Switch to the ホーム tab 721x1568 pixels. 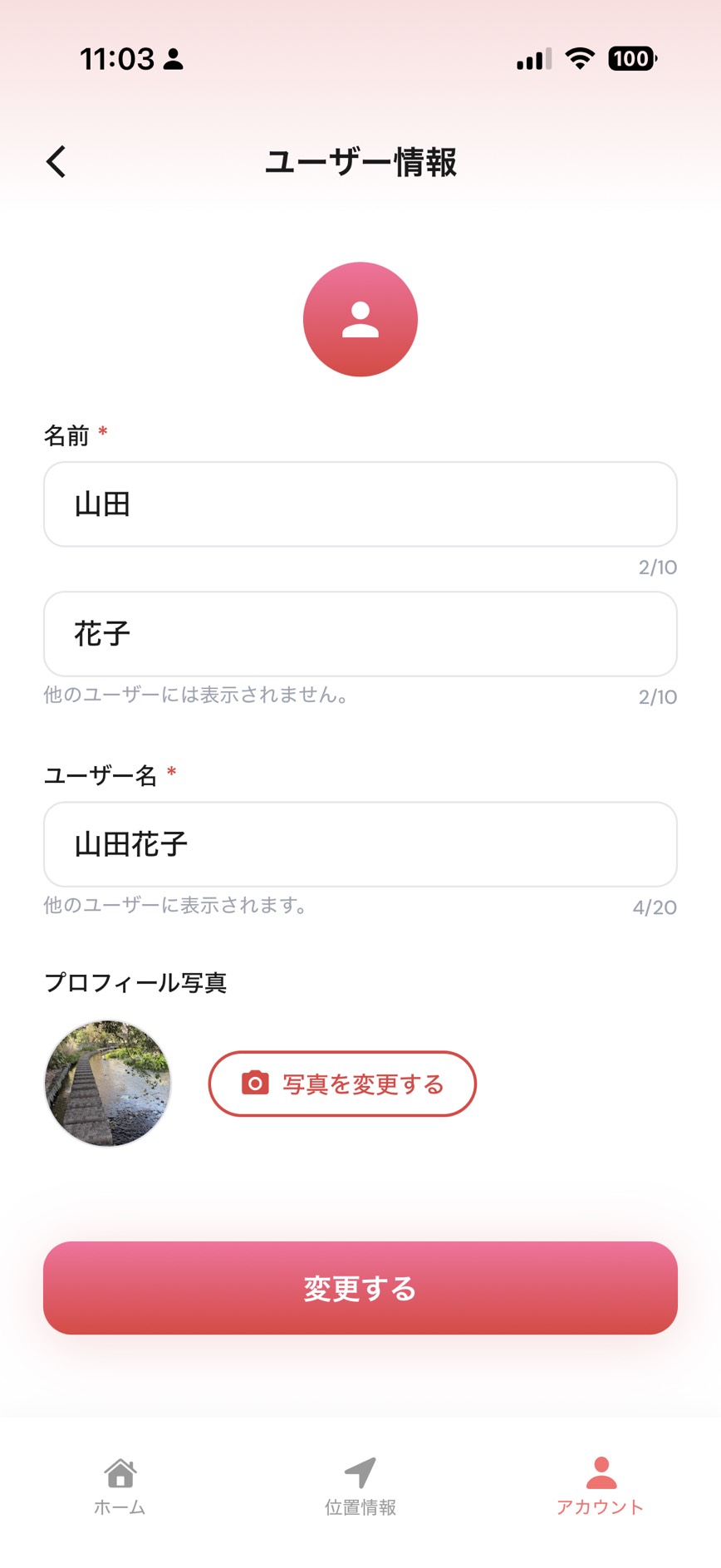[x=120, y=1487]
